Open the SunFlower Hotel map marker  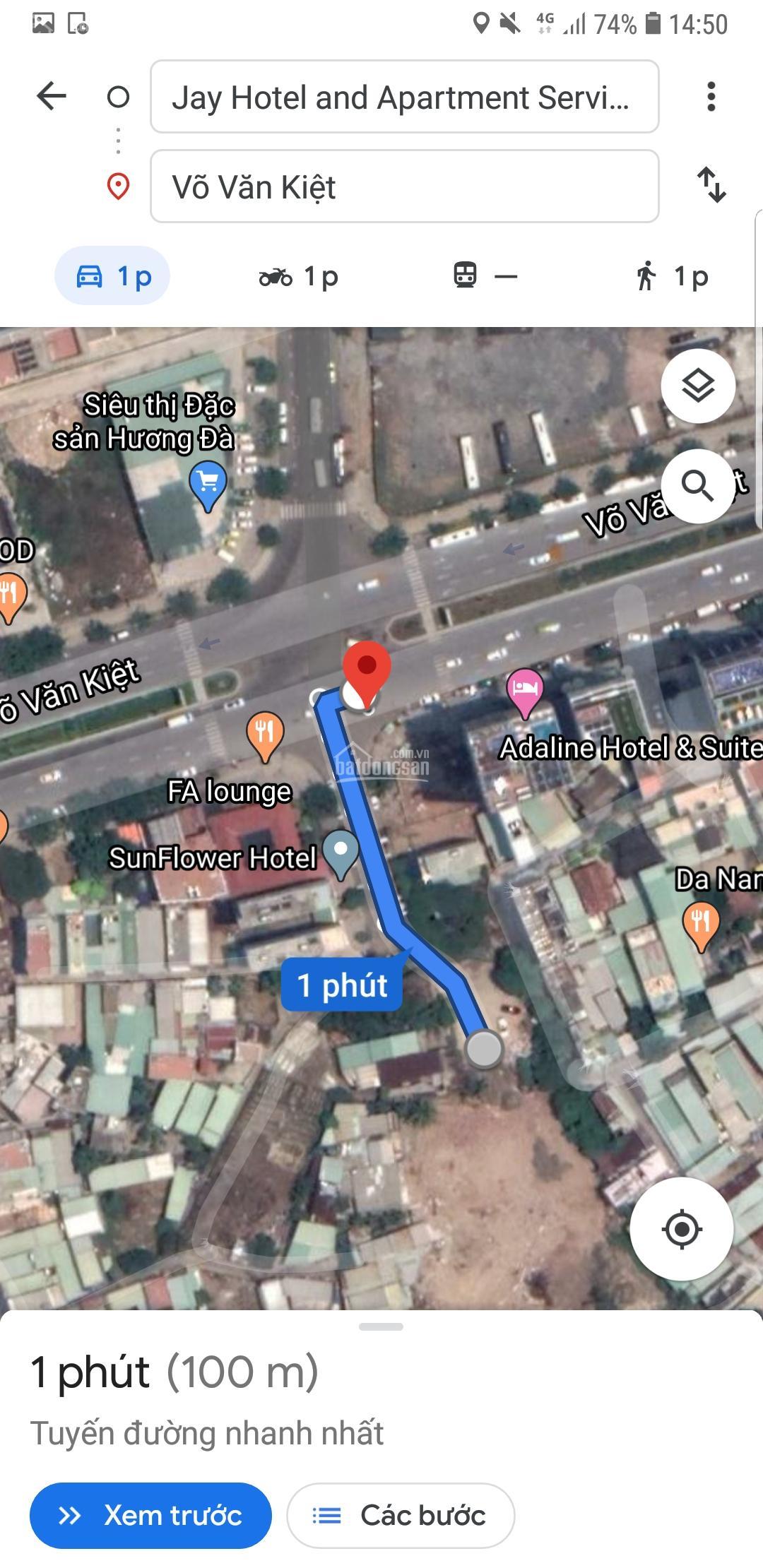tap(341, 853)
